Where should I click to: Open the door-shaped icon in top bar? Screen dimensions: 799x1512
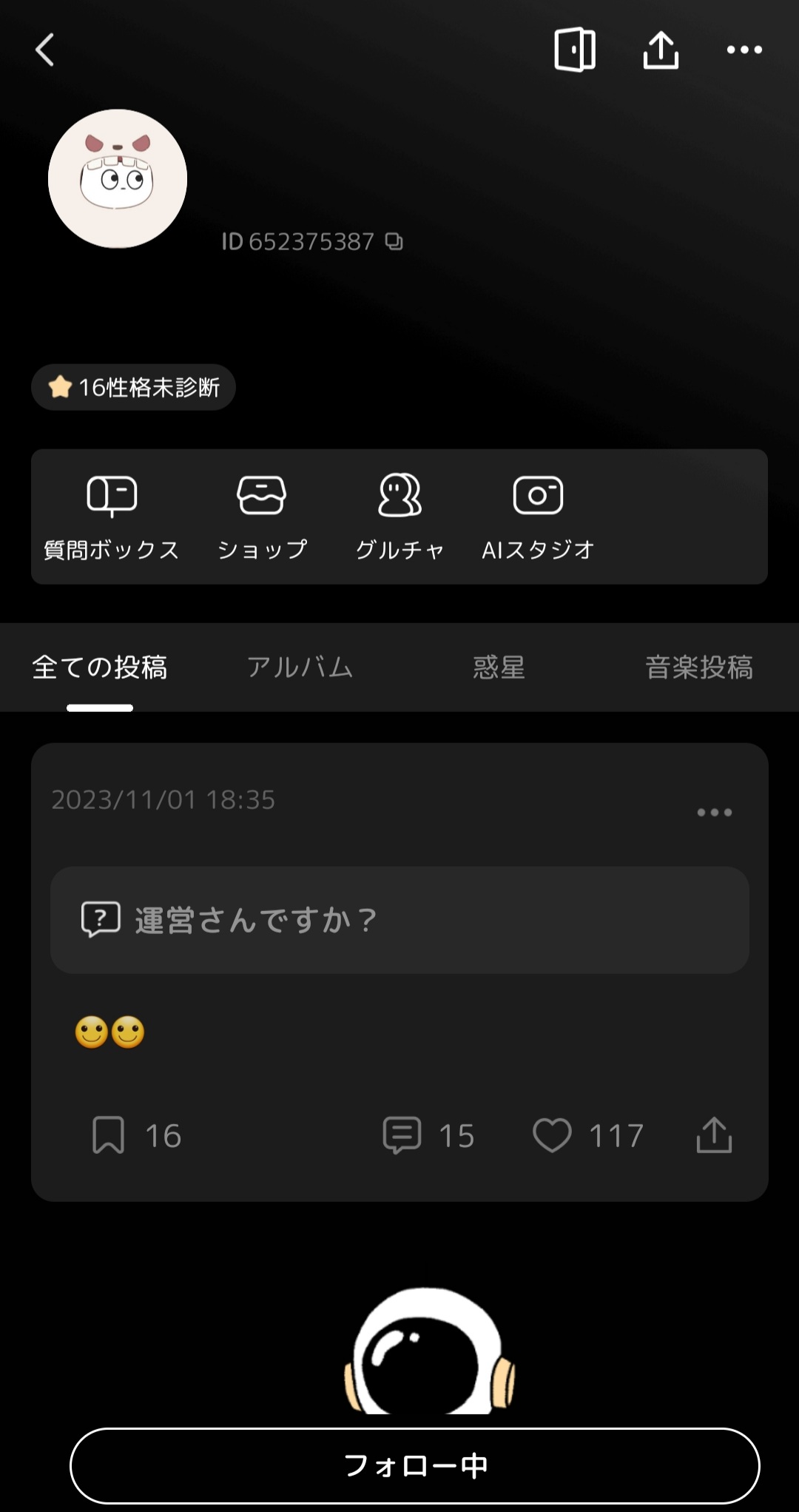[x=575, y=50]
